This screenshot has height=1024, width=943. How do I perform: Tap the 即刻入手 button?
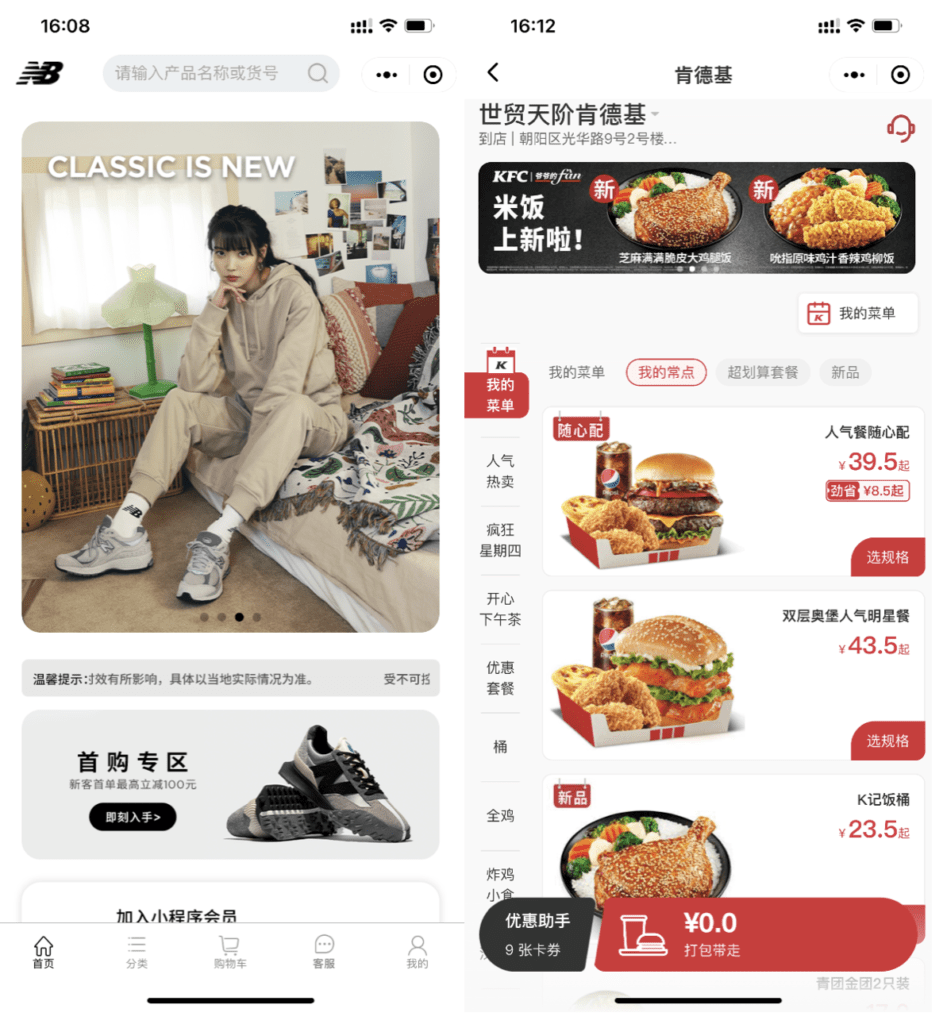(132, 817)
